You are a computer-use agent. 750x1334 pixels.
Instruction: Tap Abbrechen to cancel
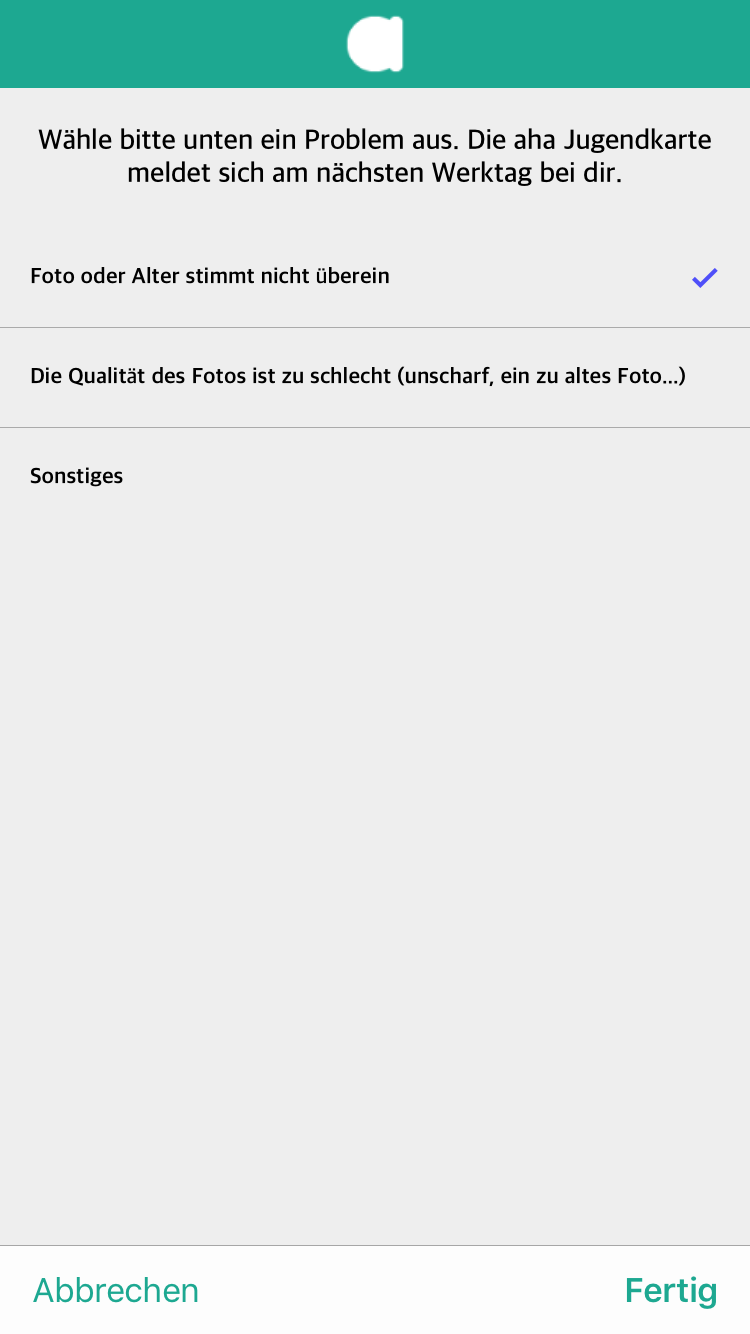116,1290
